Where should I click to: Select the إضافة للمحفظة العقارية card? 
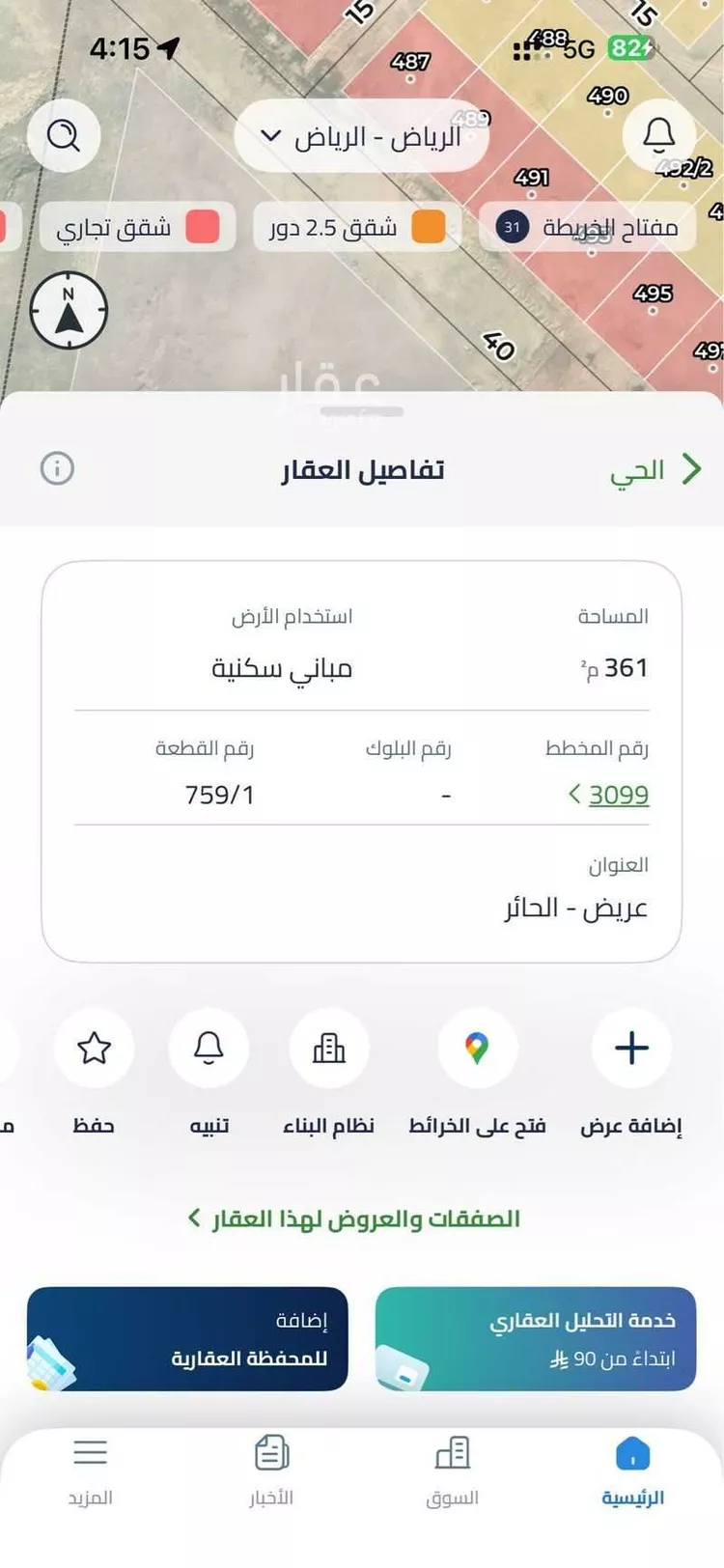point(189,1338)
